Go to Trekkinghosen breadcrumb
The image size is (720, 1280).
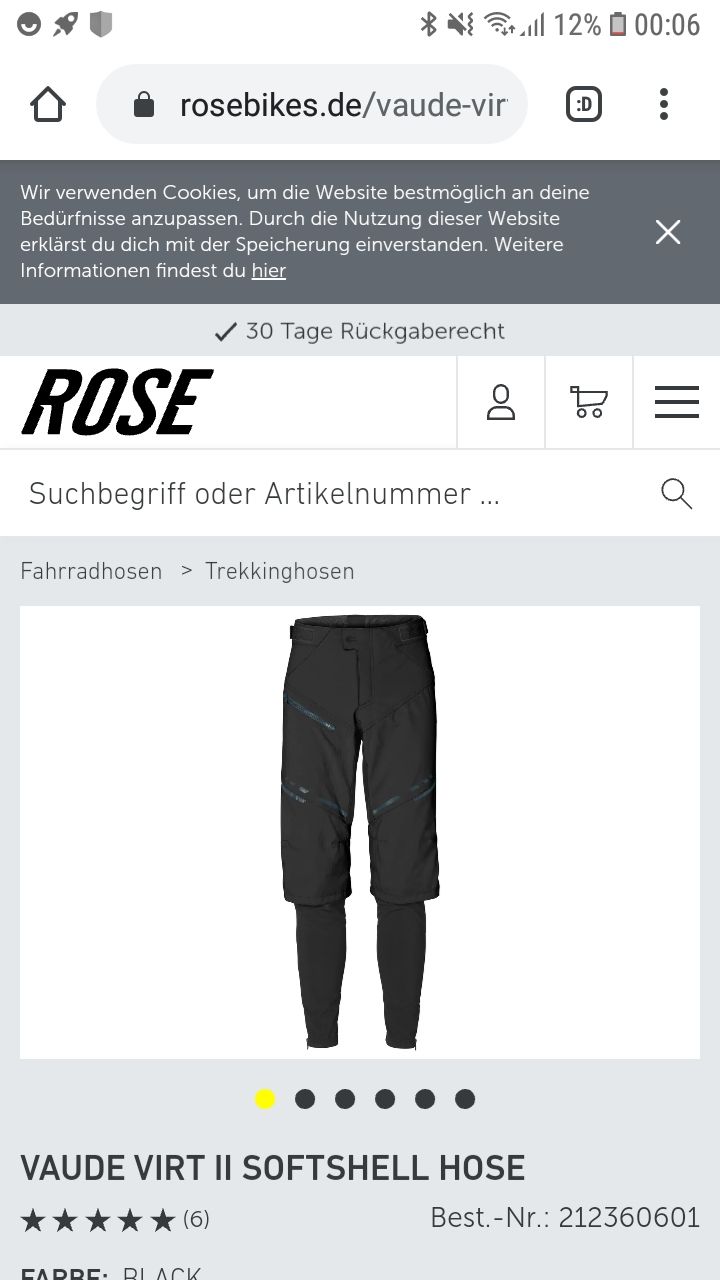click(x=280, y=571)
